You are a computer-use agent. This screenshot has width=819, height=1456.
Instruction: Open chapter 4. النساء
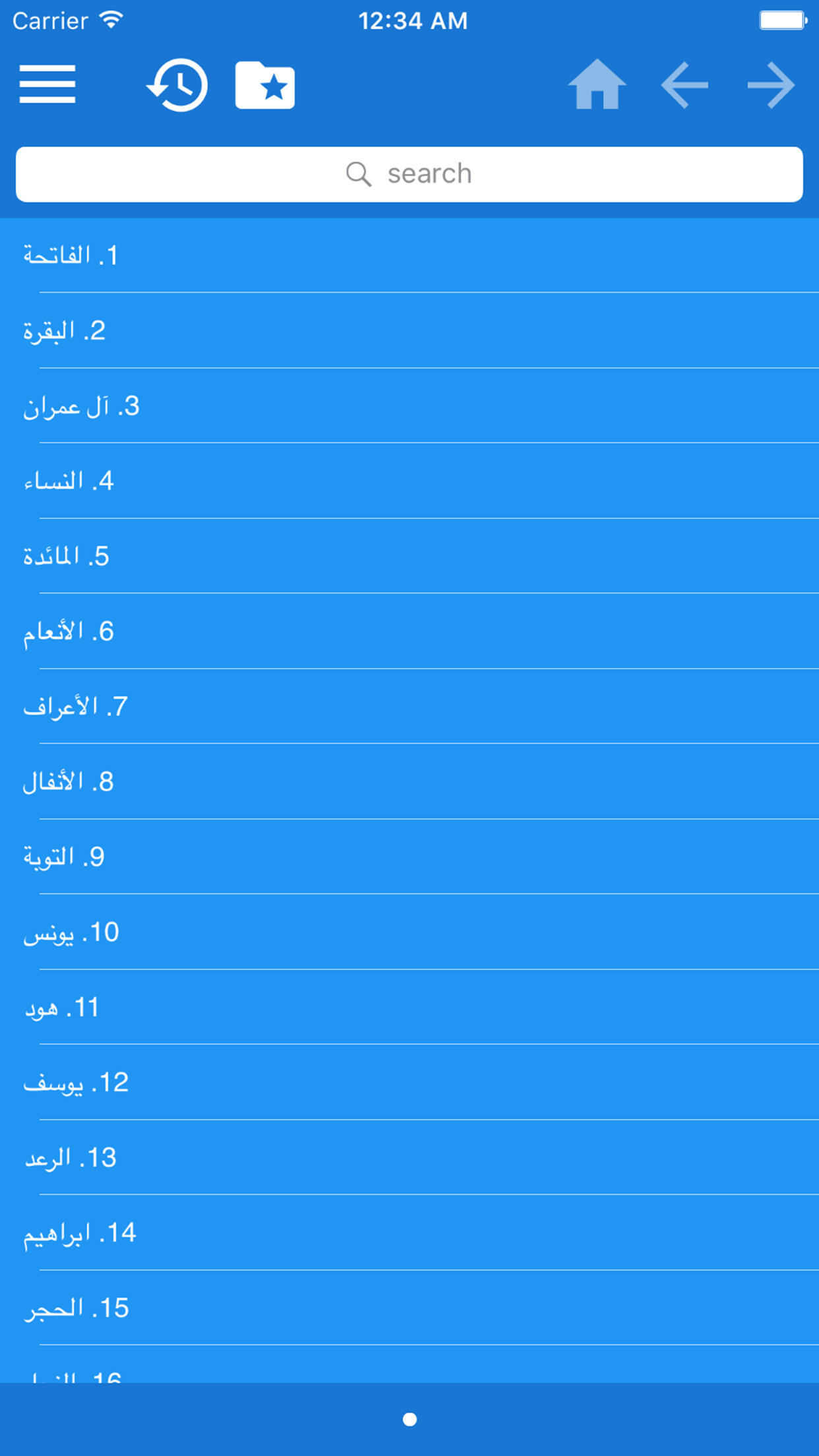(409, 481)
